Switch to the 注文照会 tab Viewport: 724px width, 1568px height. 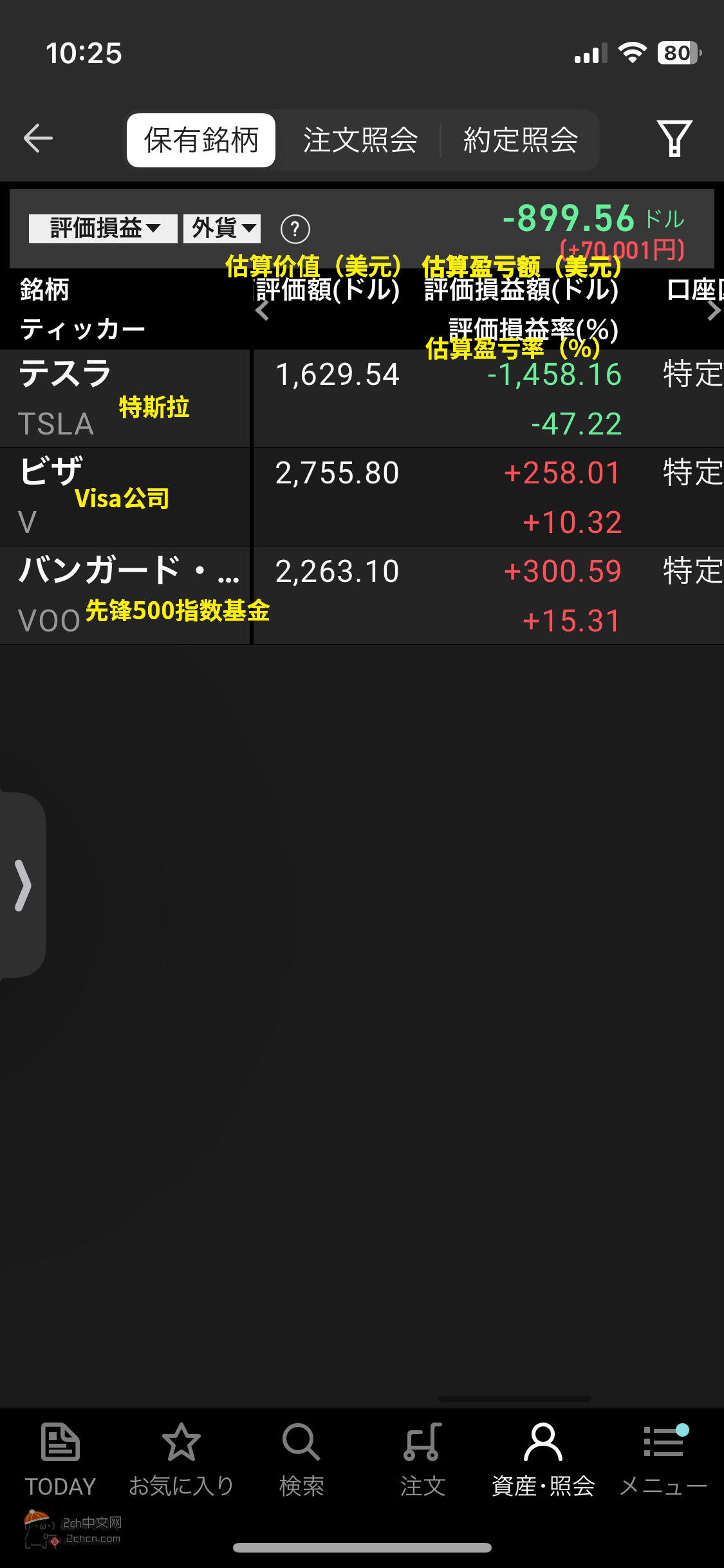coord(360,140)
